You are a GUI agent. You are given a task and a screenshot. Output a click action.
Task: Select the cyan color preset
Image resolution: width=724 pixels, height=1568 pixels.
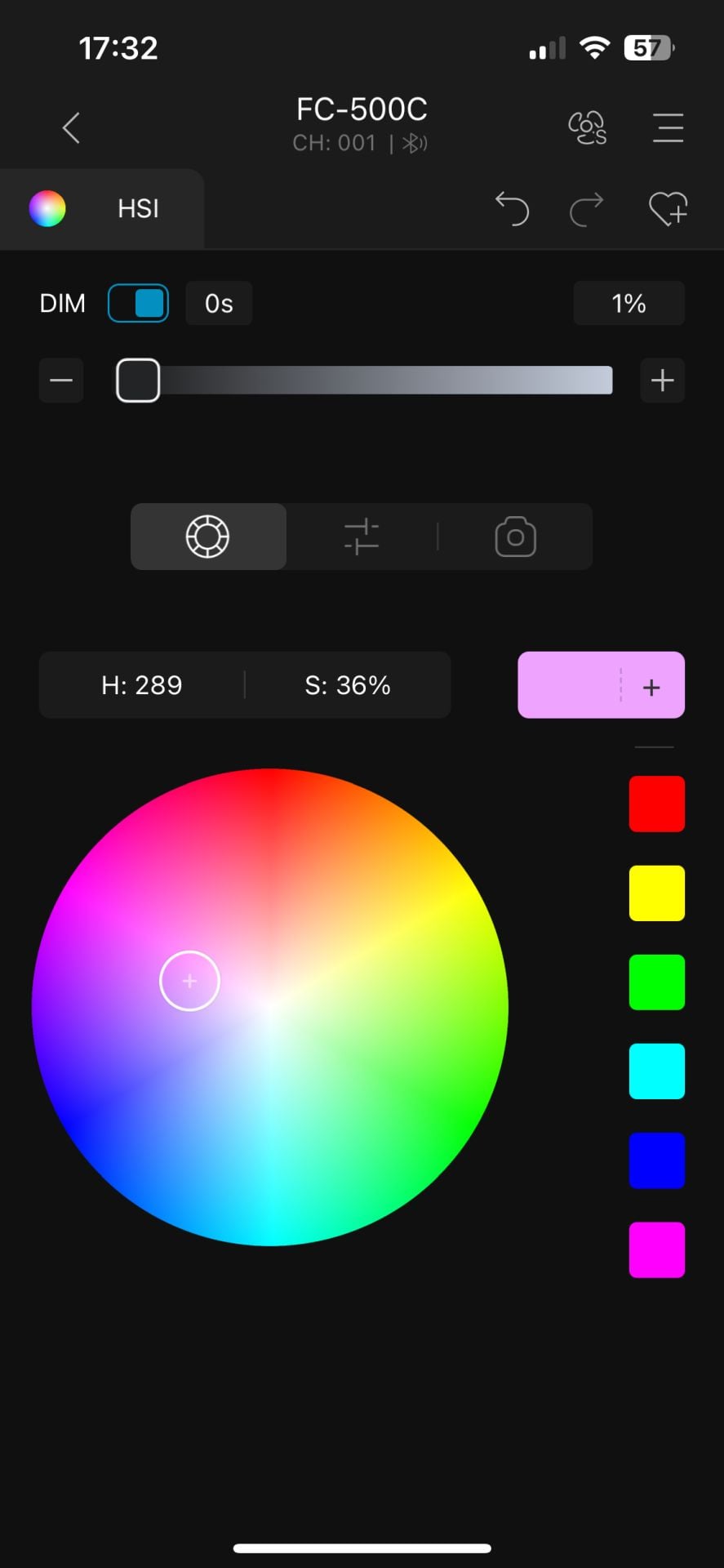click(656, 1071)
